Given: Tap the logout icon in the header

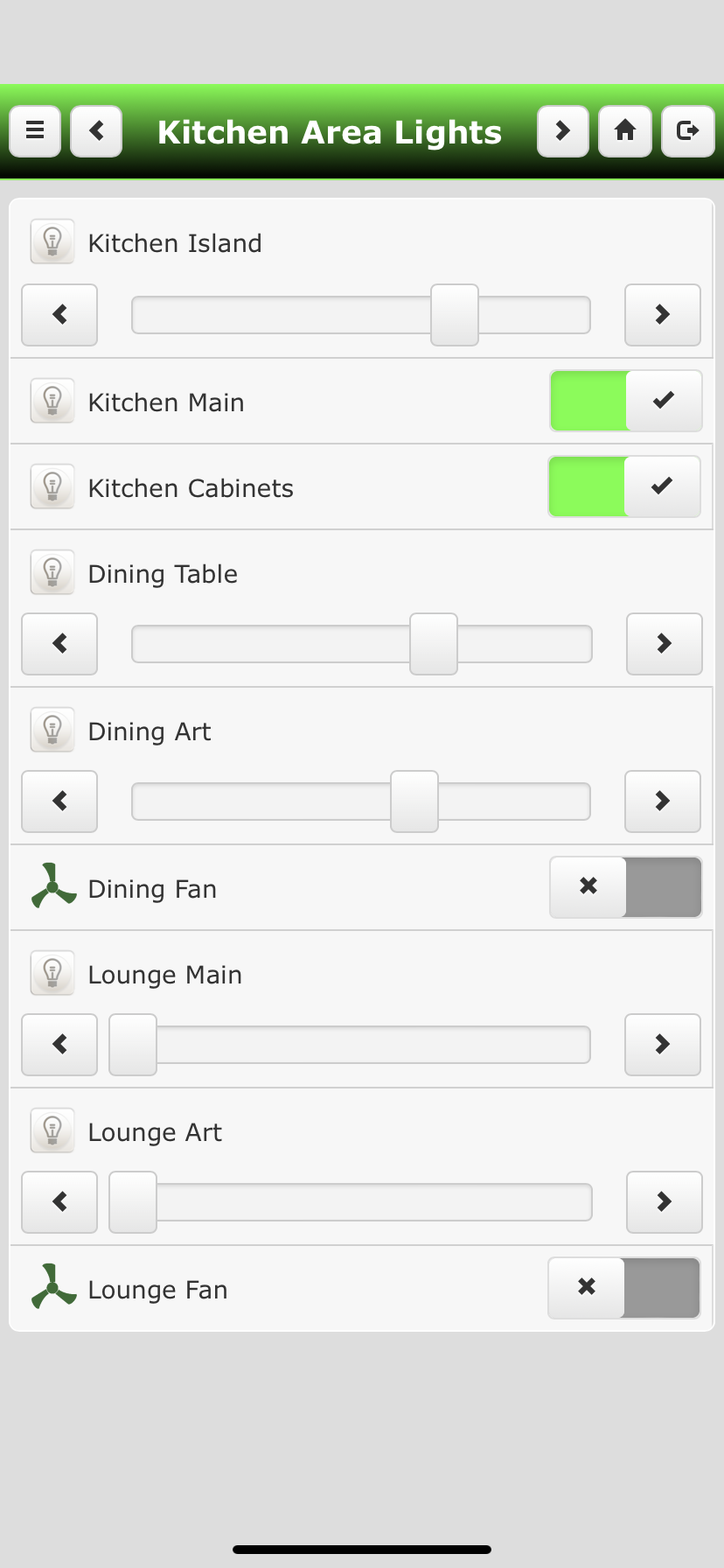Looking at the screenshot, I should tap(688, 131).
